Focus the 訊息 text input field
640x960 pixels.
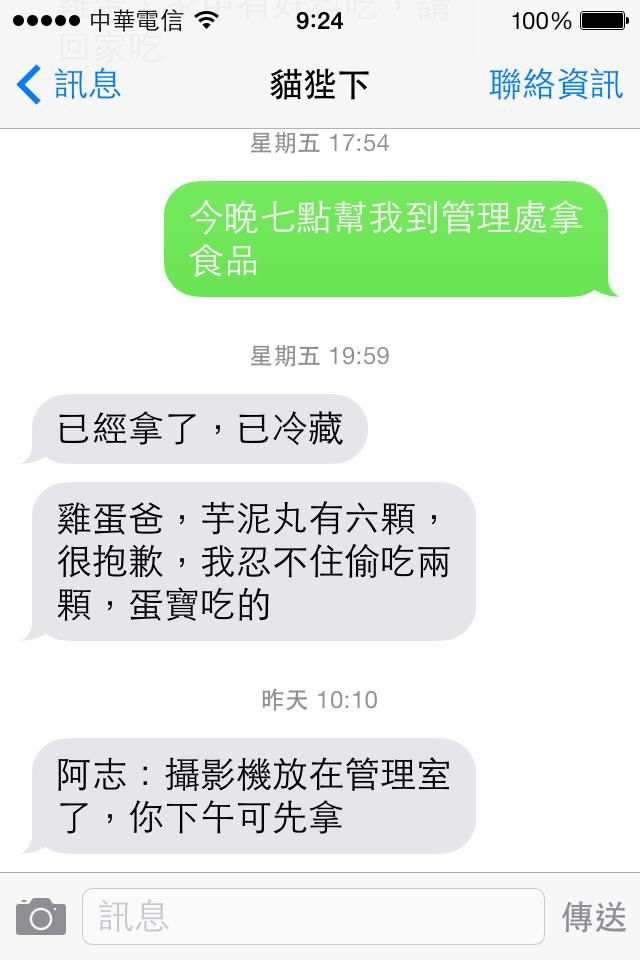click(x=313, y=916)
